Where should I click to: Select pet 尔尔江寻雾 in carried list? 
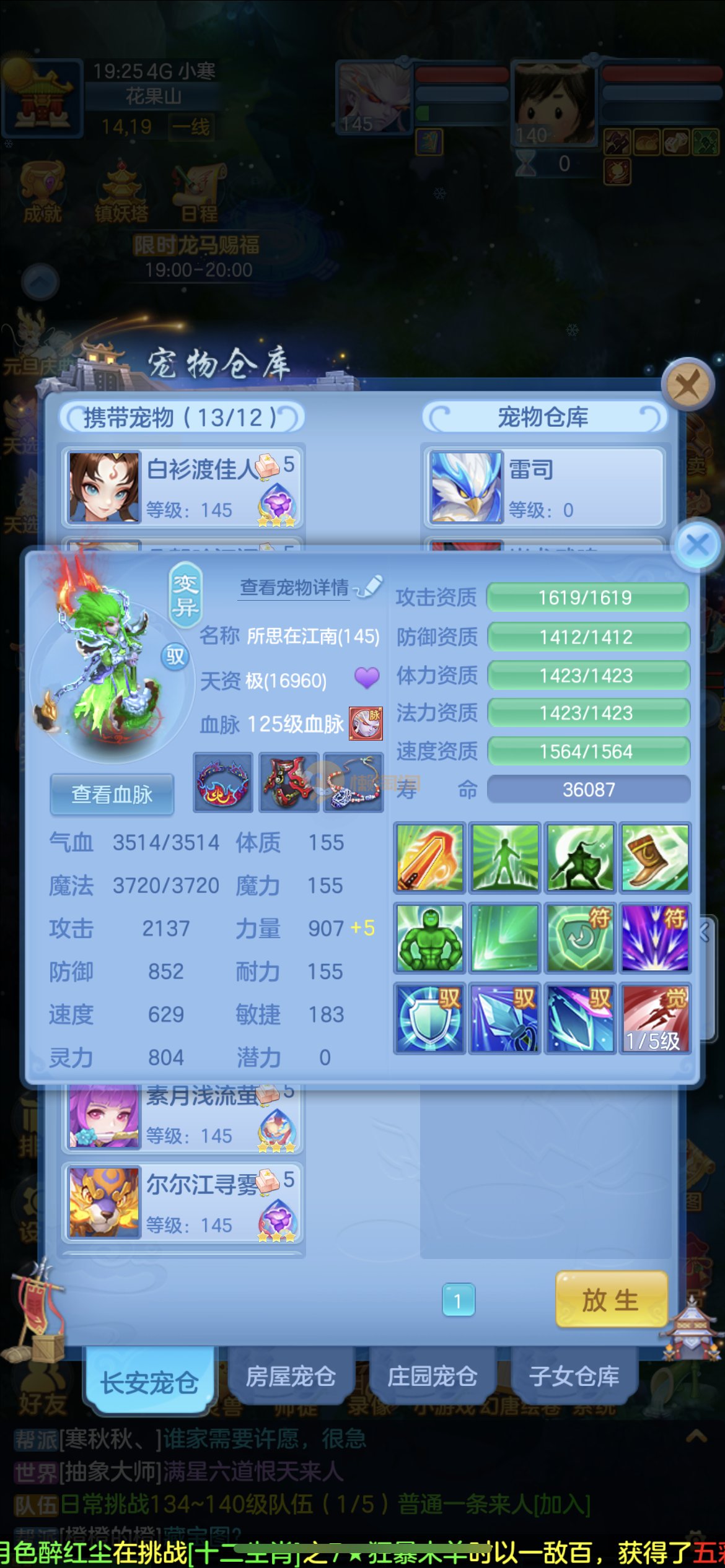tap(182, 1203)
